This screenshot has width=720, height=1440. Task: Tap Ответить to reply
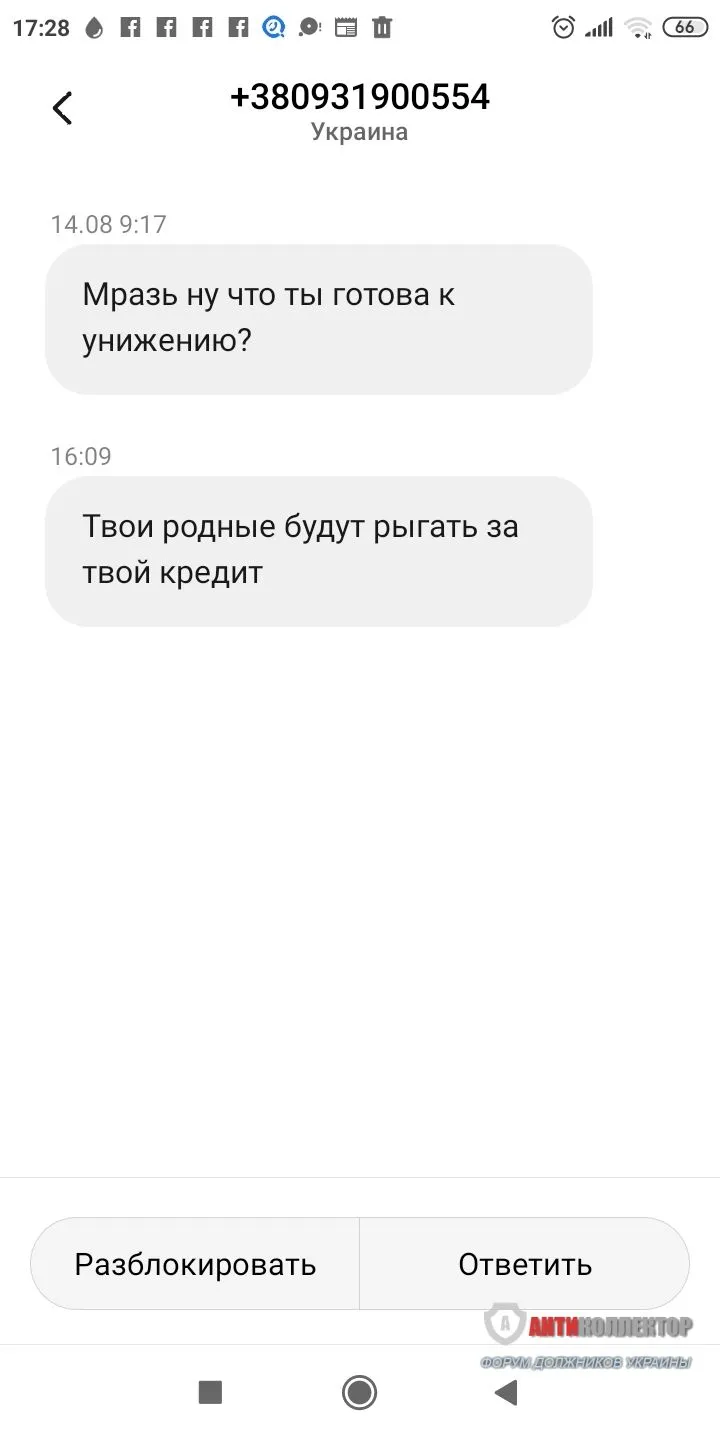coord(525,1264)
